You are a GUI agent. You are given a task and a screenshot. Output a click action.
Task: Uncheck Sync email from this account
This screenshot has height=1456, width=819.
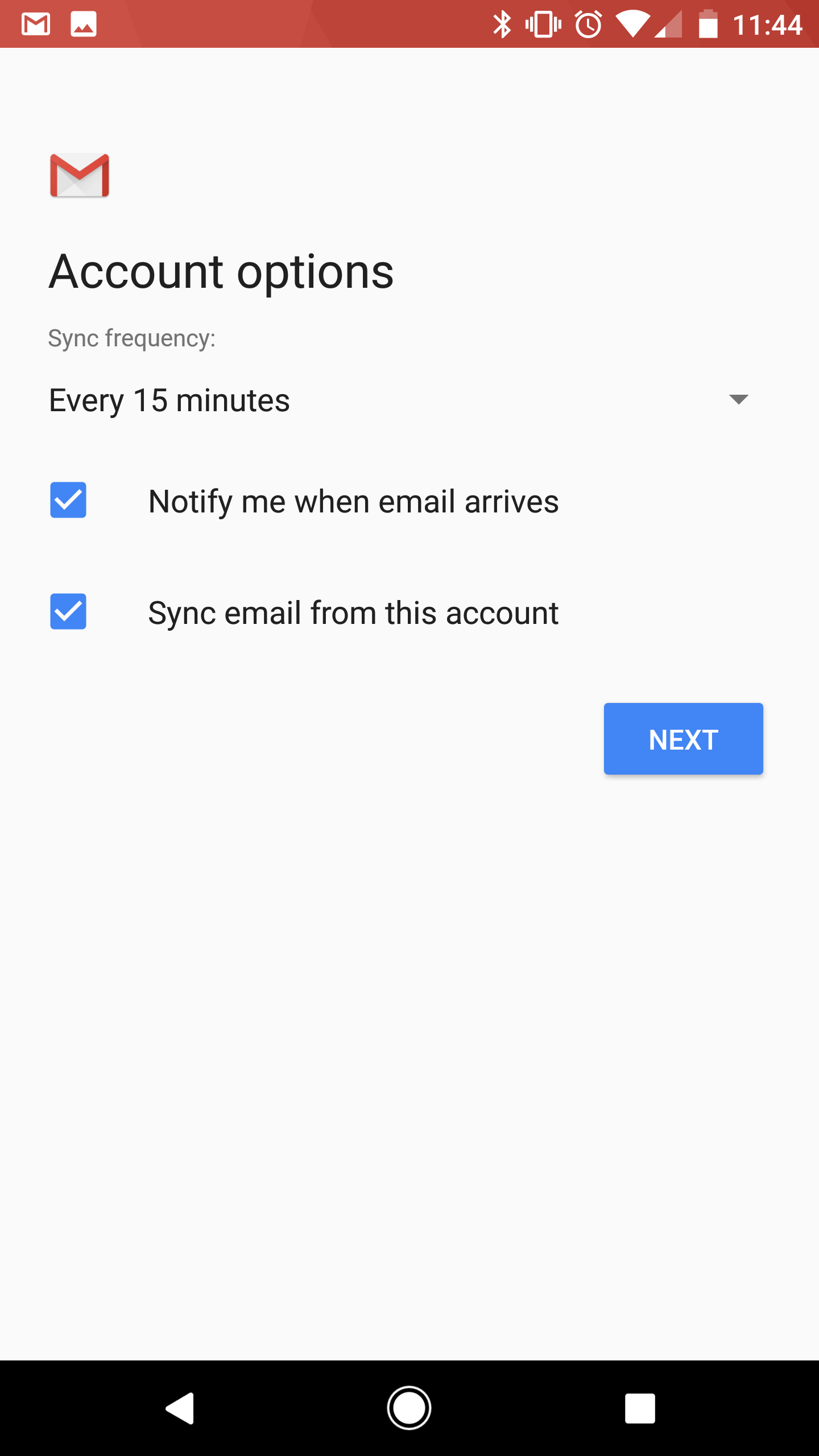point(68,611)
